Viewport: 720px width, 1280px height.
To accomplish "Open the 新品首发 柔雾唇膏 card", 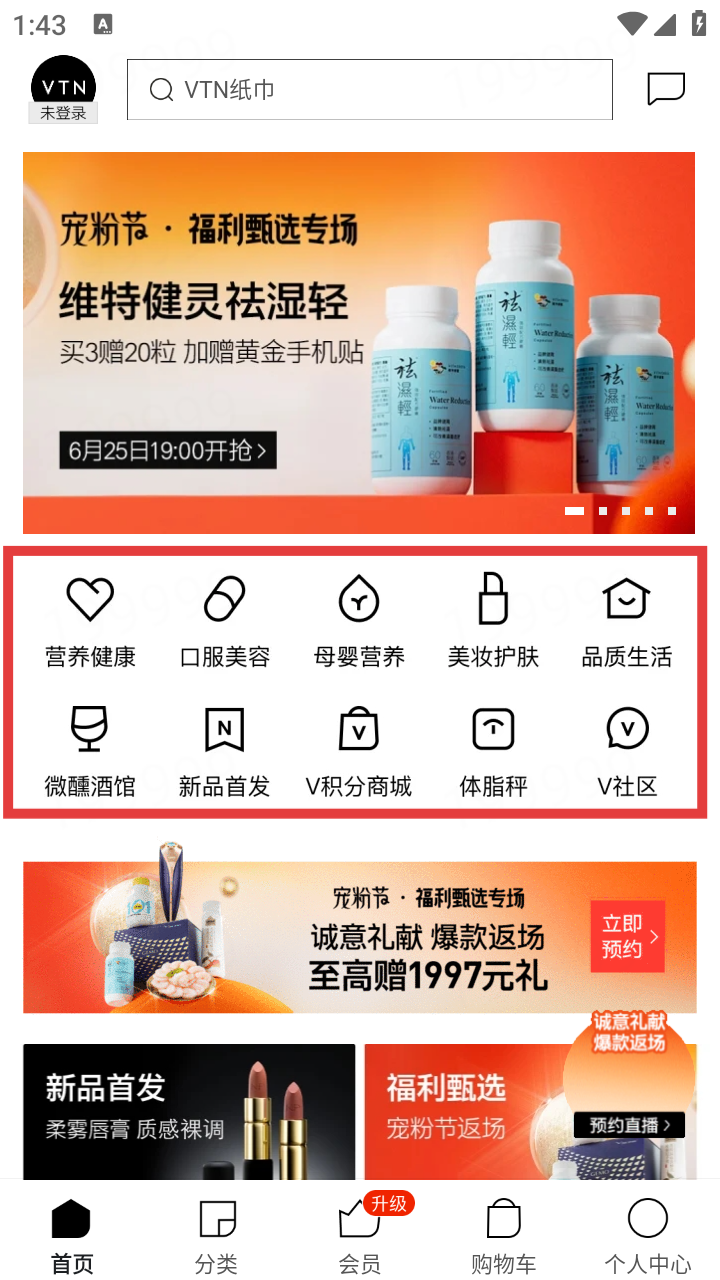I will (x=189, y=1110).
